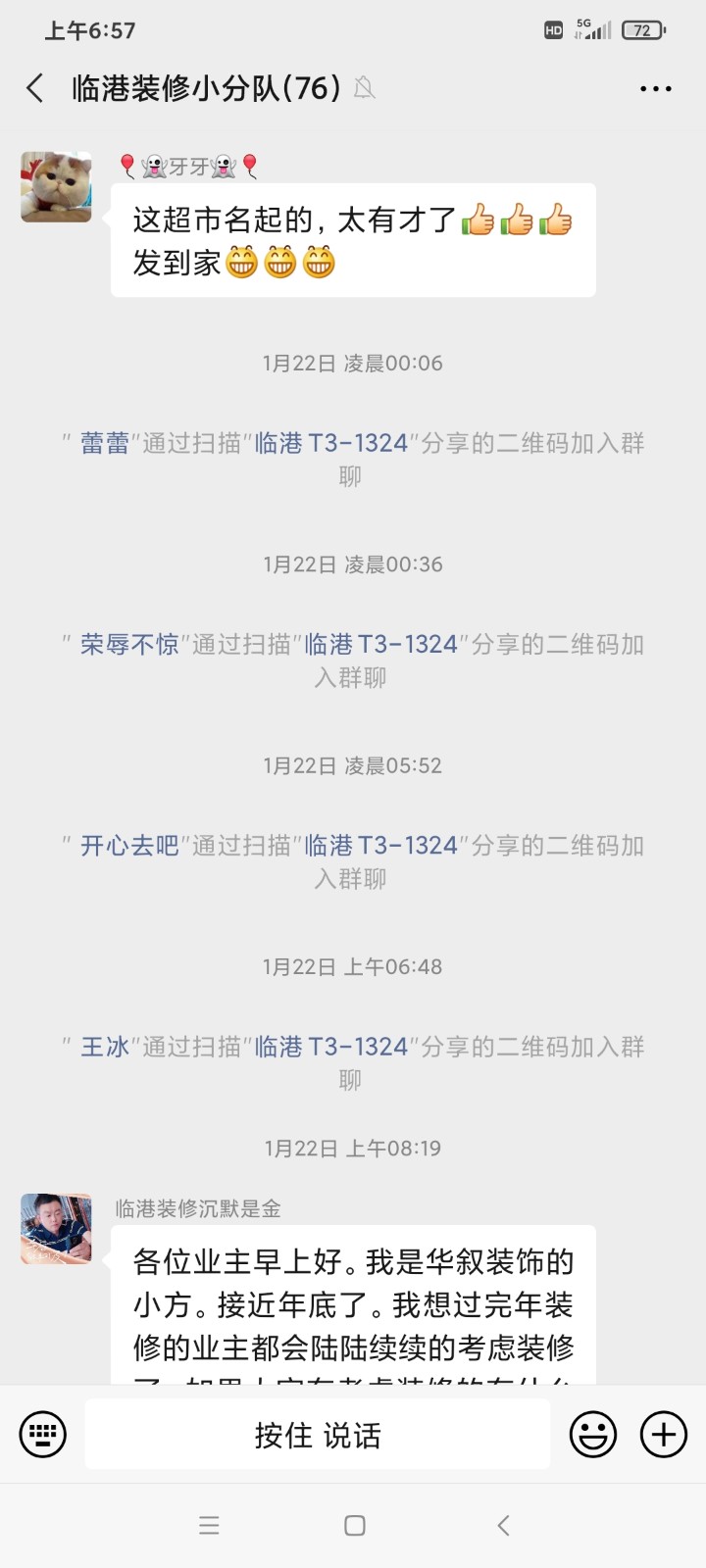Screen dimensions: 706x1568
Task: Open 开心去吧's profile link
Action: coord(129,845)
